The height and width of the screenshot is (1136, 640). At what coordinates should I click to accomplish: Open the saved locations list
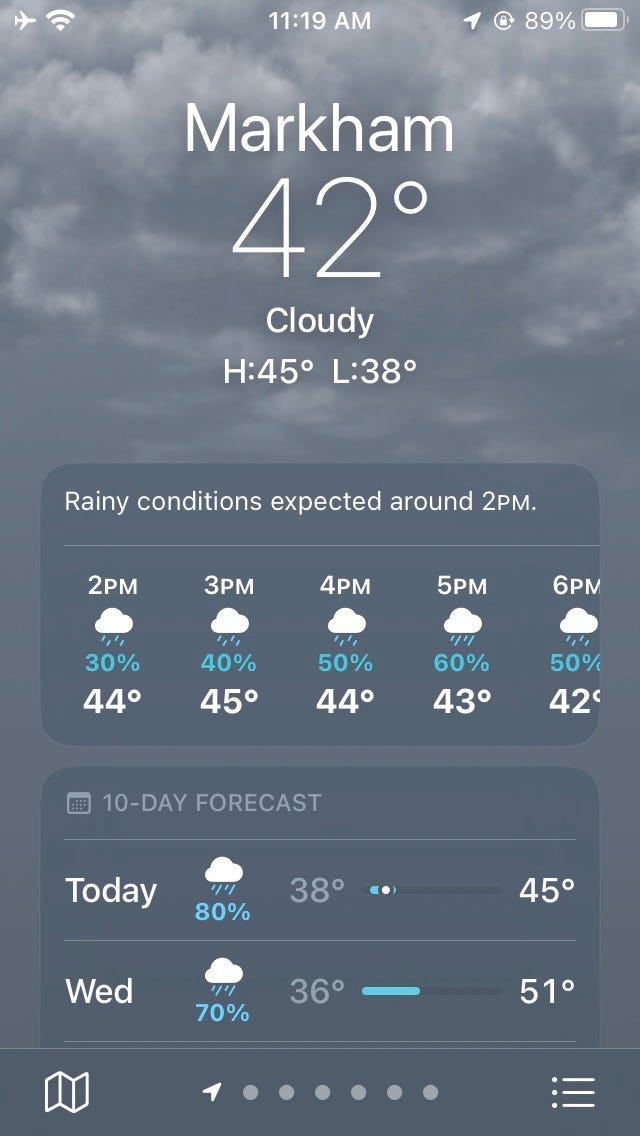(573, 1092)
